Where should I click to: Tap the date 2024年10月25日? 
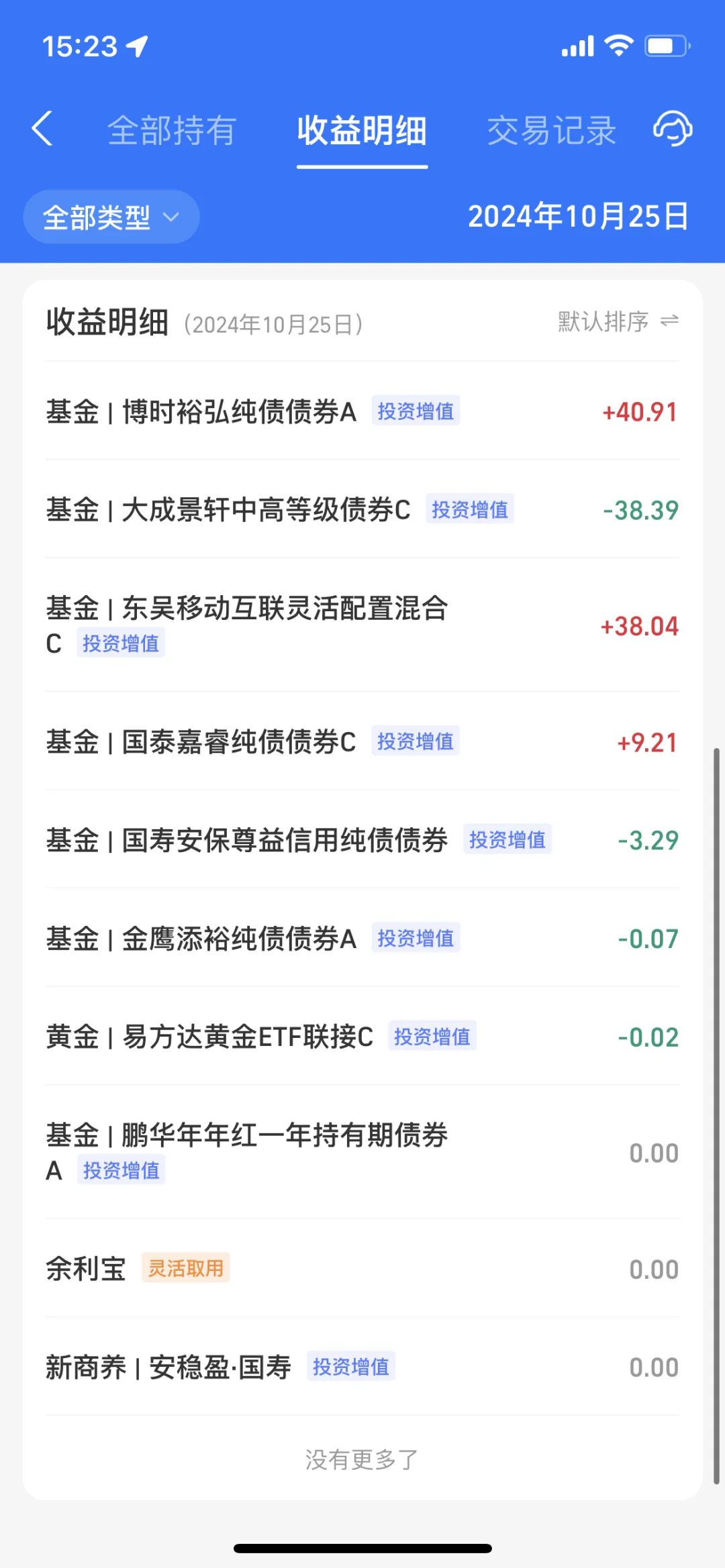(577, 216)
